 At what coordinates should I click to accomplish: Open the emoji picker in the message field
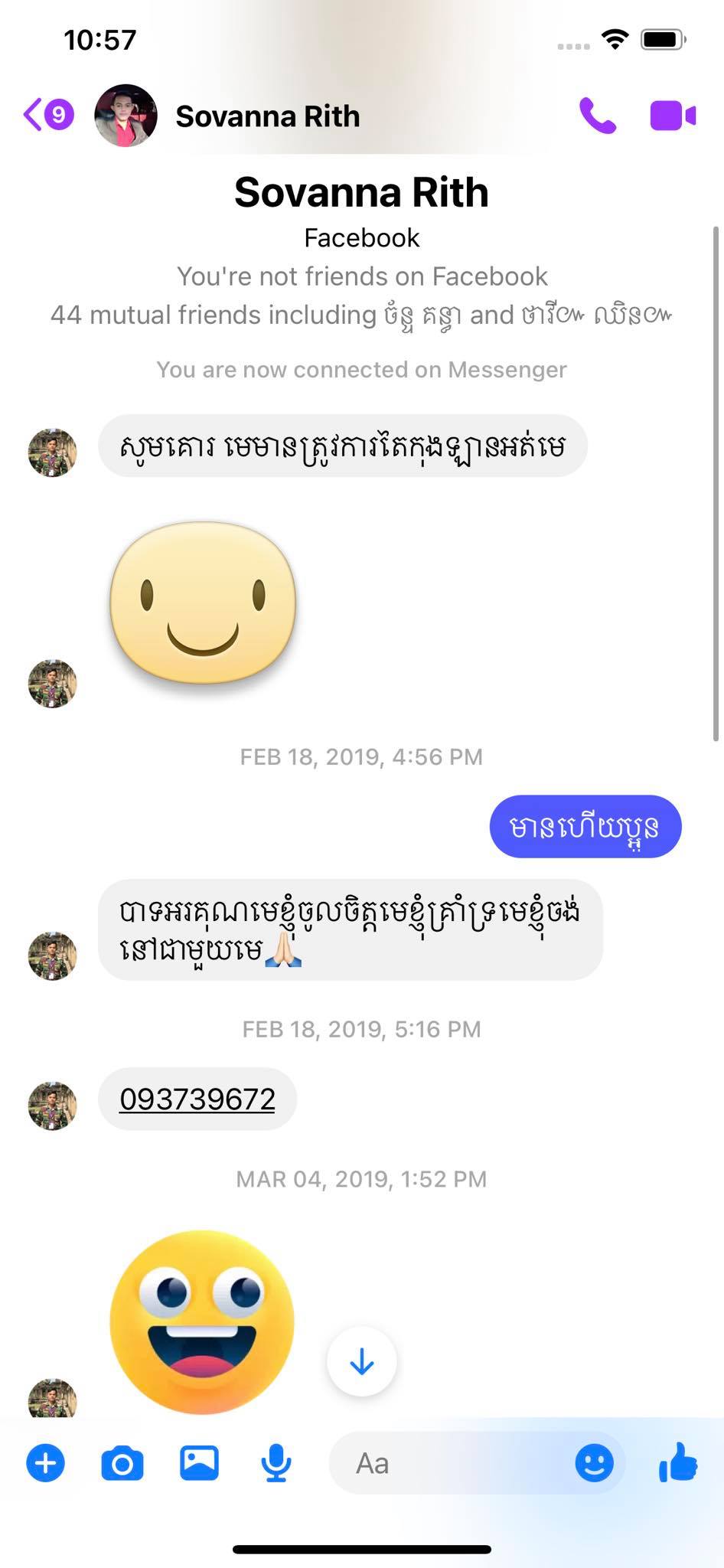coord(594,1464)
